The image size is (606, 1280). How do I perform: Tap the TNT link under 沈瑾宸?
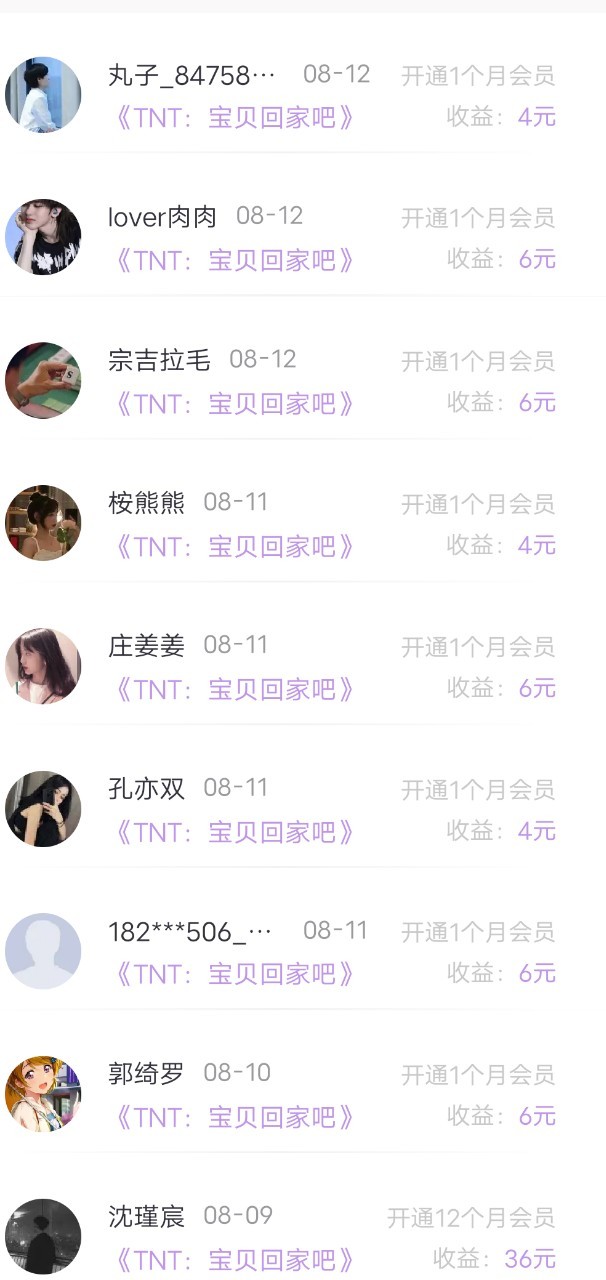point(234,1260)
